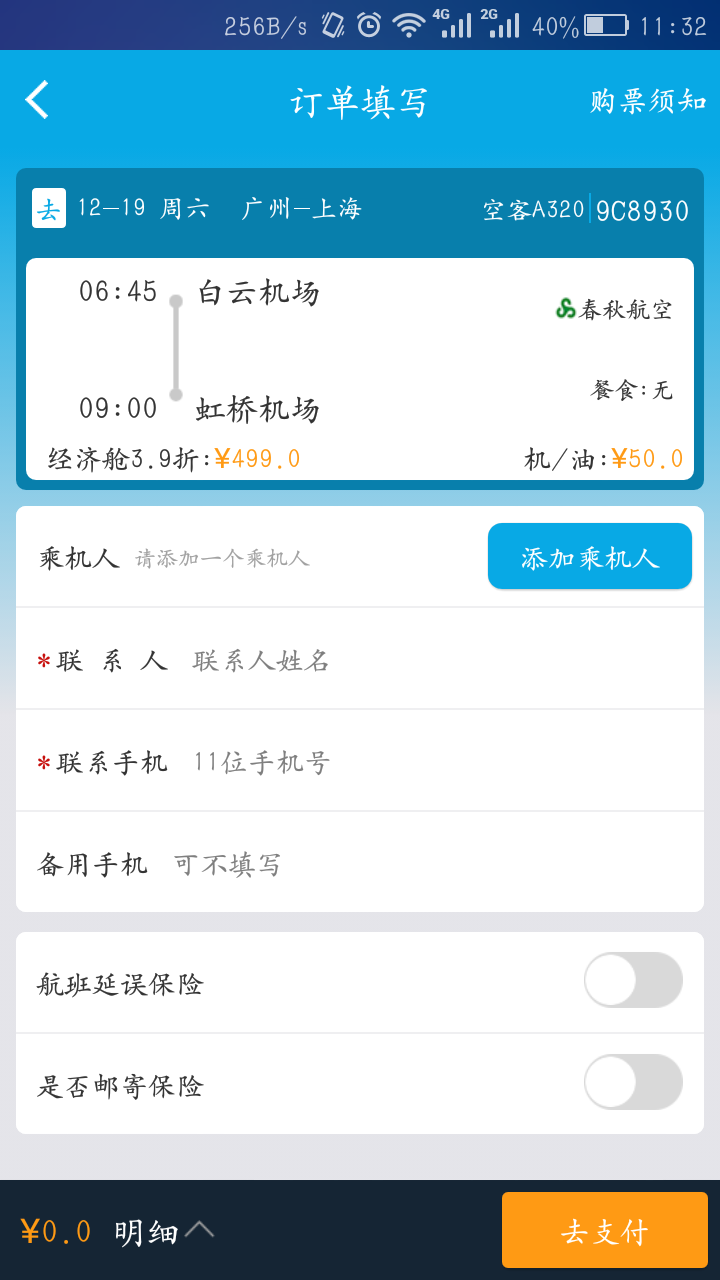
Task: Proceed with the 去支付 button
Action: (x=604, y=1230)
